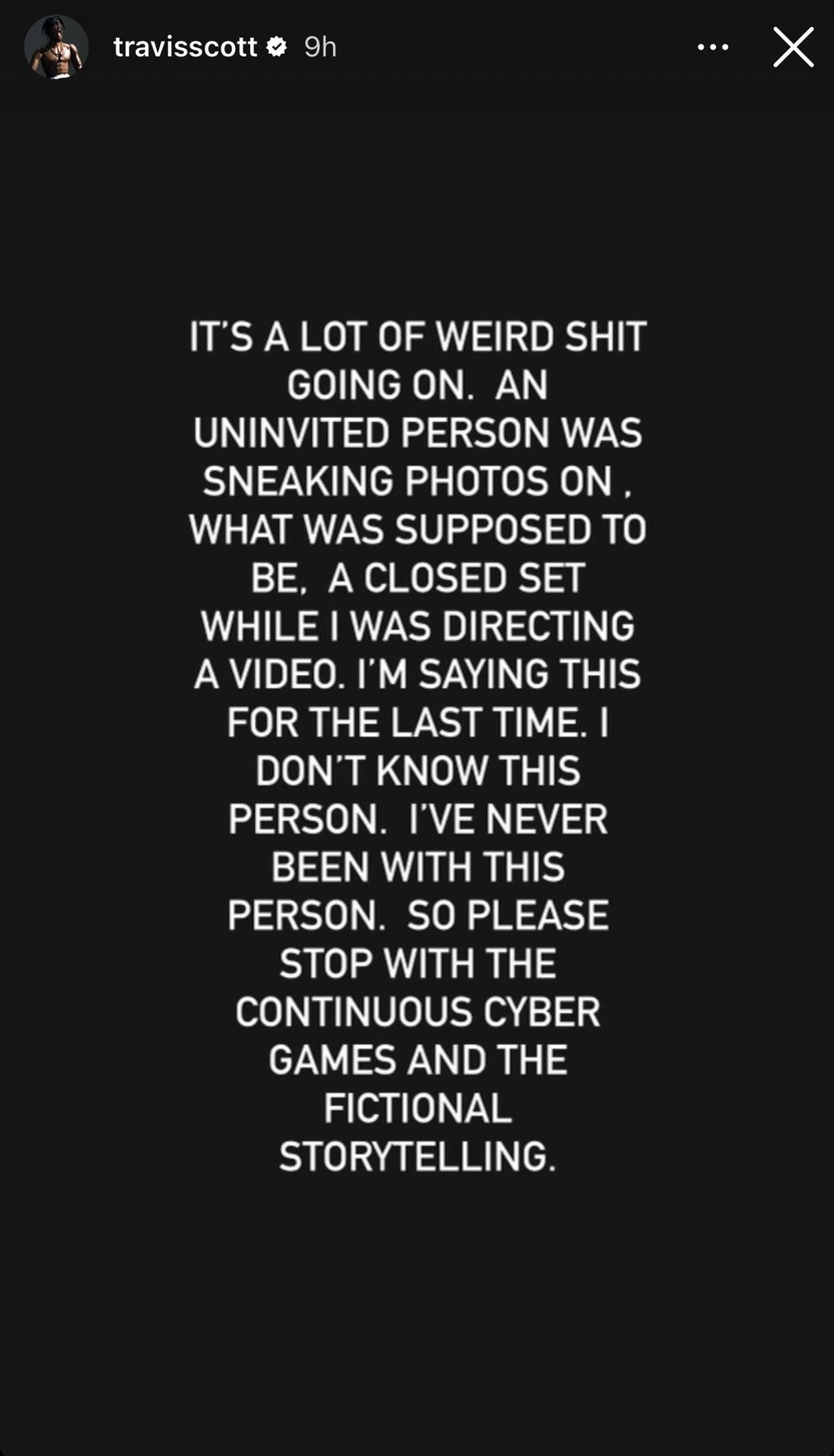Close the story viewer
This screenshot has width=834, height=1456.
[793, 47]
